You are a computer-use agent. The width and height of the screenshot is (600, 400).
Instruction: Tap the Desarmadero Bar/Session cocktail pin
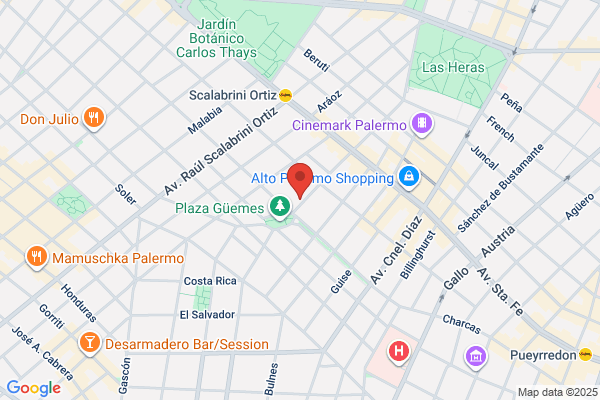90,343
